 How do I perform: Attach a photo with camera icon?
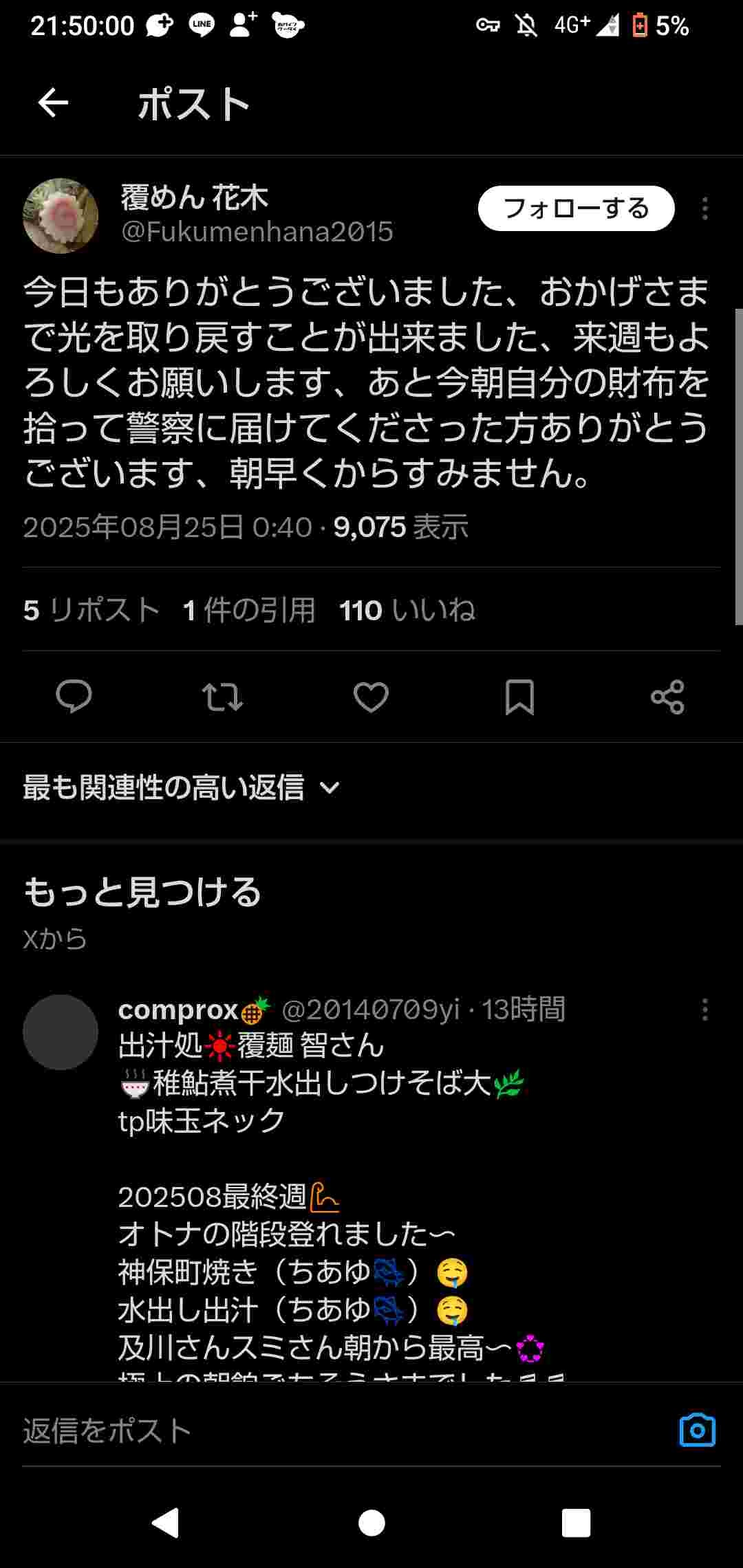pyautogui.click(x=697, y=1430)
